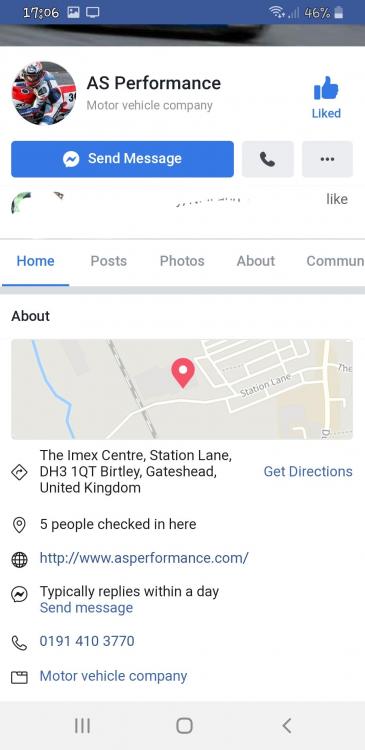This screenshot has width=365, height=750.
Task: Tap the Send message link under reply time
Action: (86, 608)
